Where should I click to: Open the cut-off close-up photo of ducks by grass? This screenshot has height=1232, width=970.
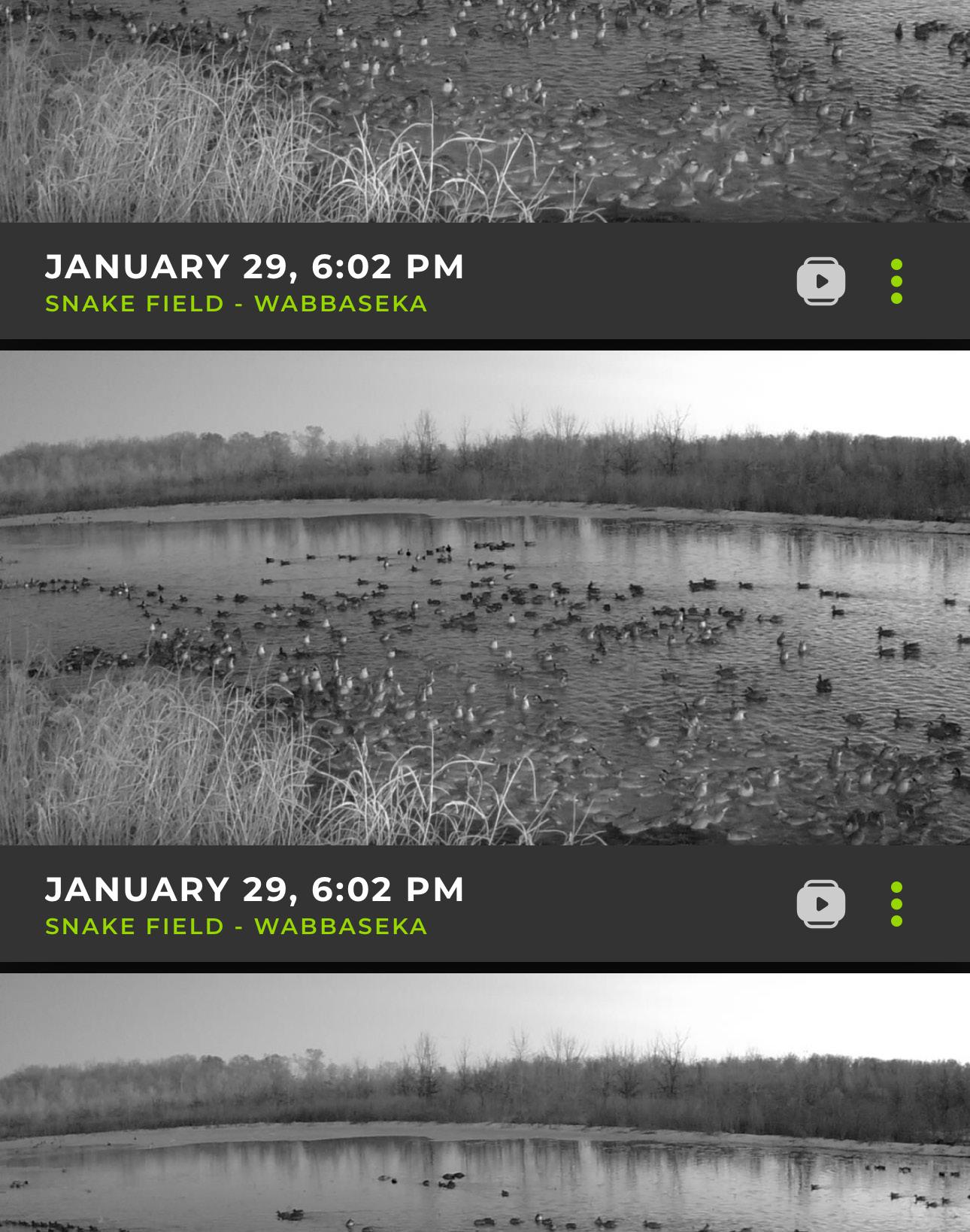(x=485, y=111)
